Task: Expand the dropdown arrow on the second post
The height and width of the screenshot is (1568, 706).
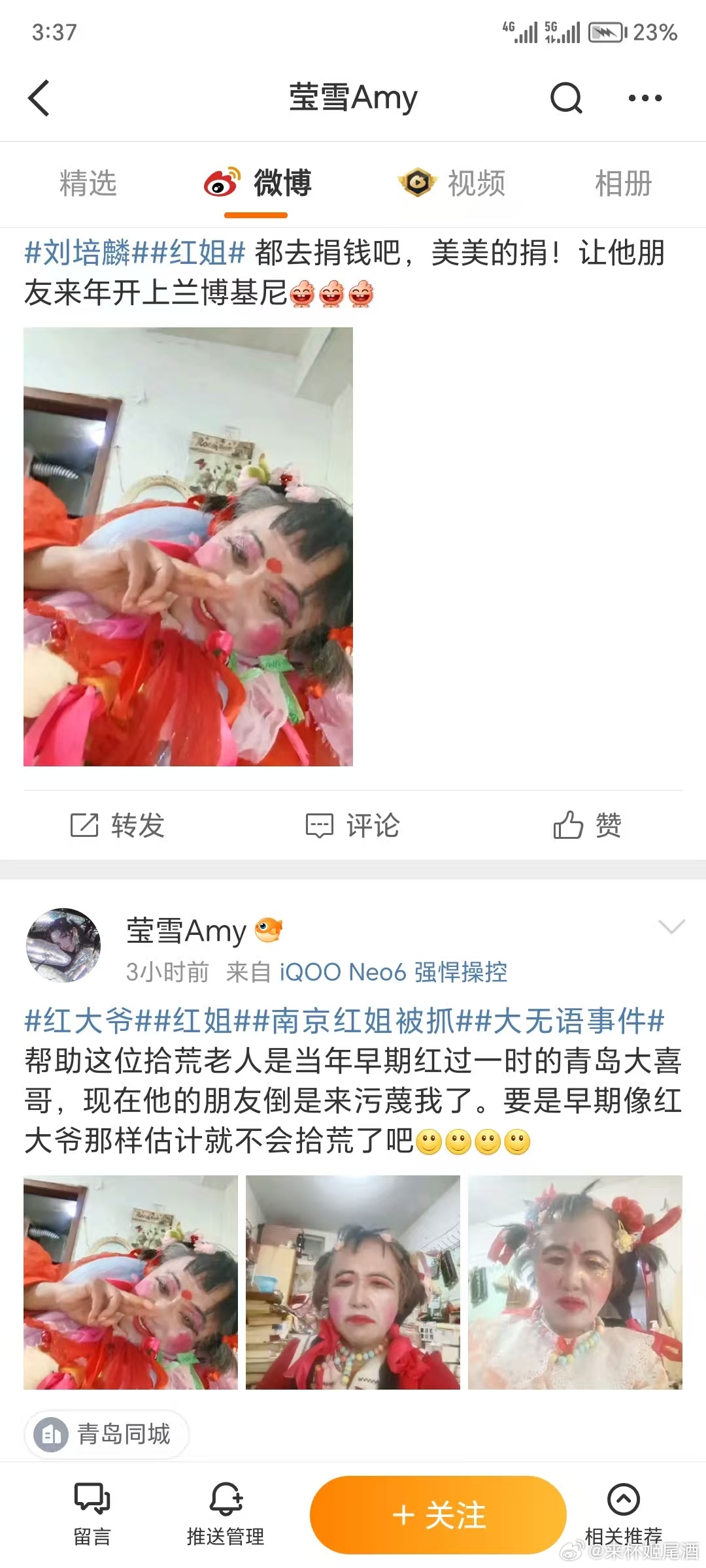Action: [671, 926]
